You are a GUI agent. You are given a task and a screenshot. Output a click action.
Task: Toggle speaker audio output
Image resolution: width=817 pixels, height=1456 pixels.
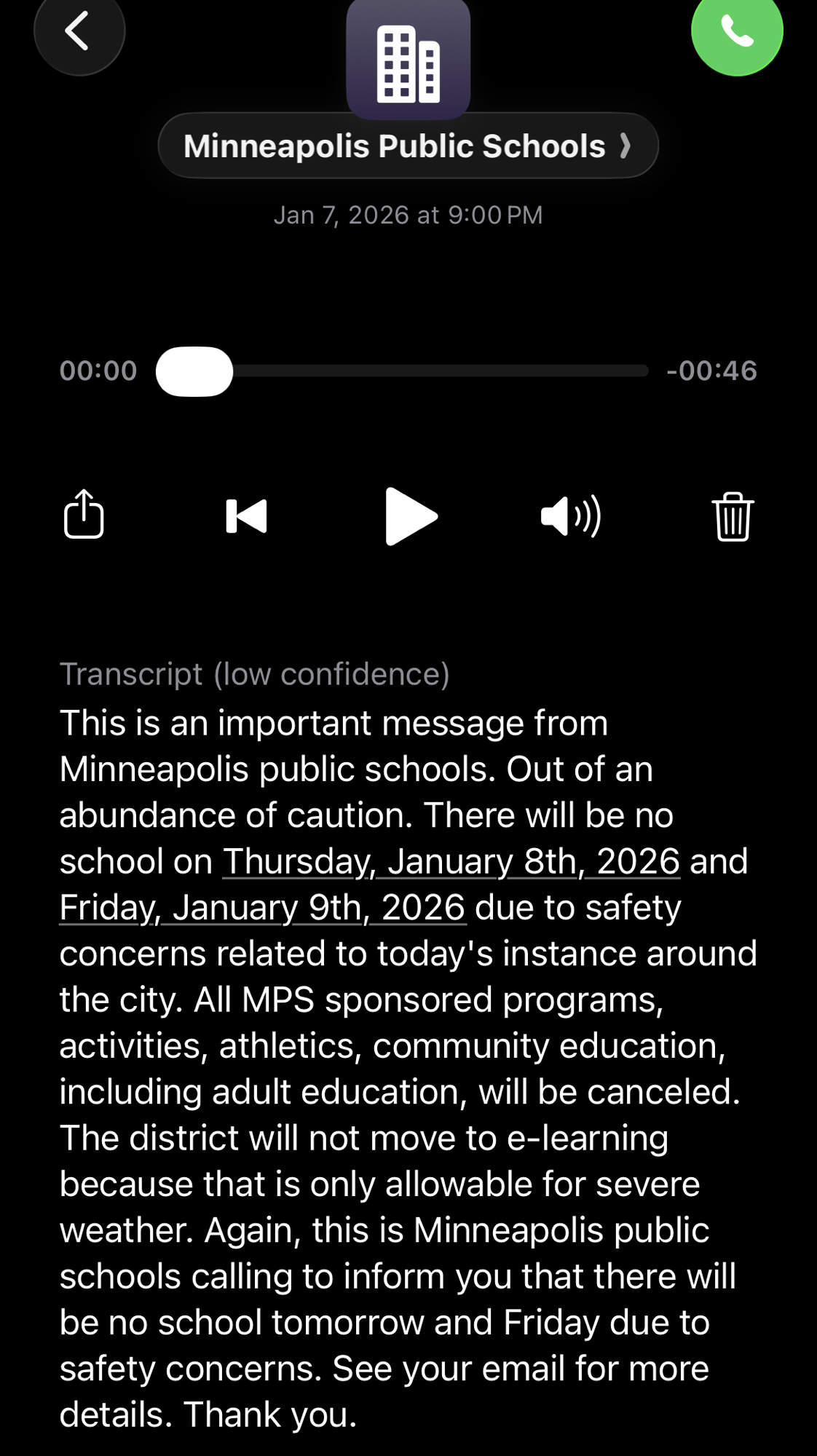click(571, 516)
